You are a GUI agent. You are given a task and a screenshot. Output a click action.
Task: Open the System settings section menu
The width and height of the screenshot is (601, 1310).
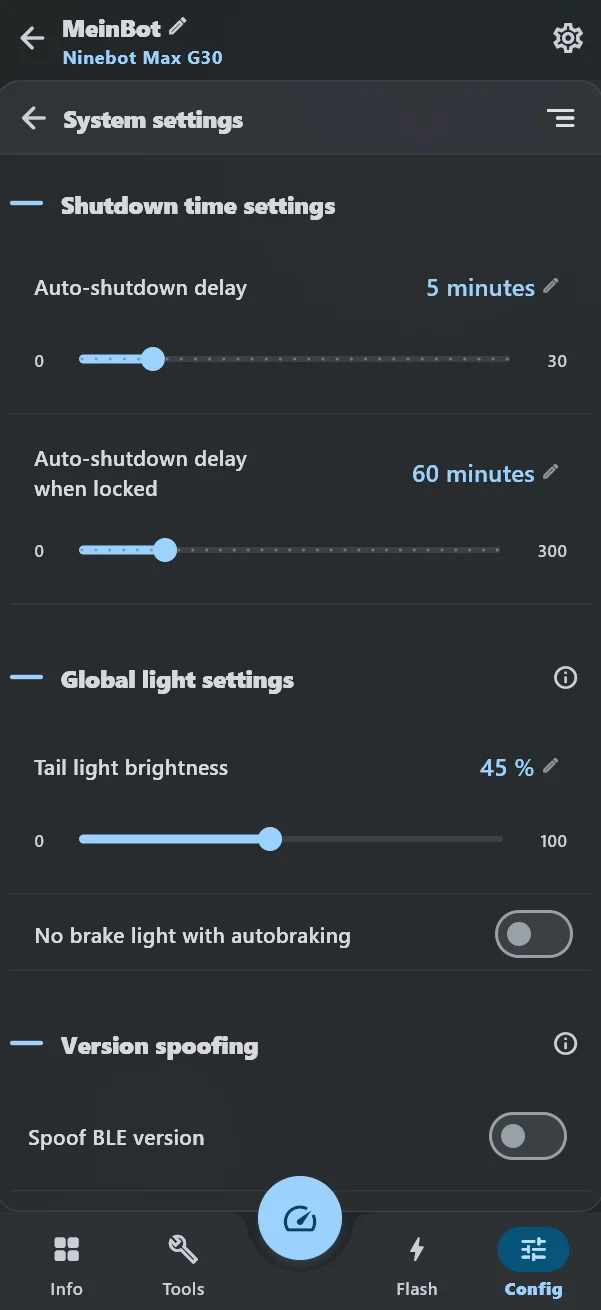[561, 119]
